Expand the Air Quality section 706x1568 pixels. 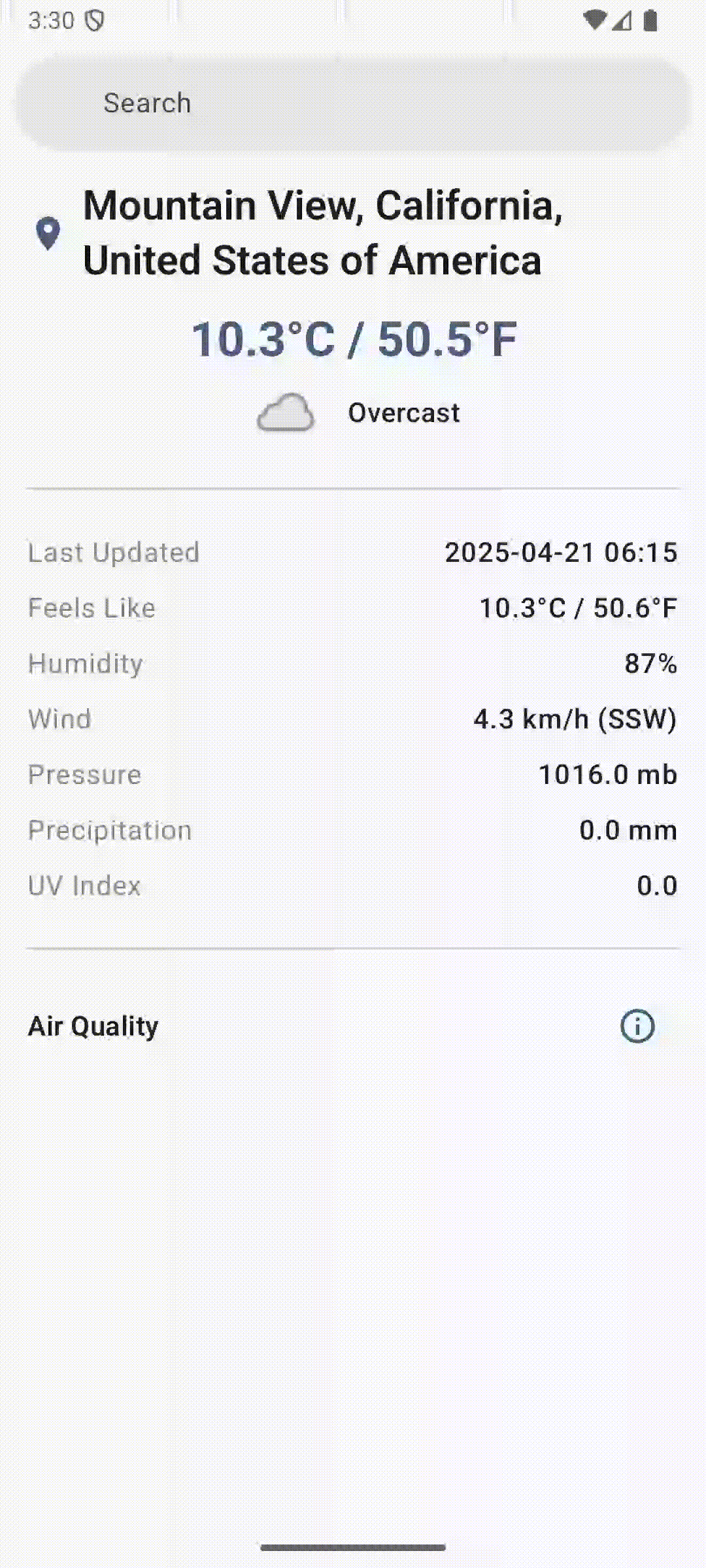(x=93, y=1026)
